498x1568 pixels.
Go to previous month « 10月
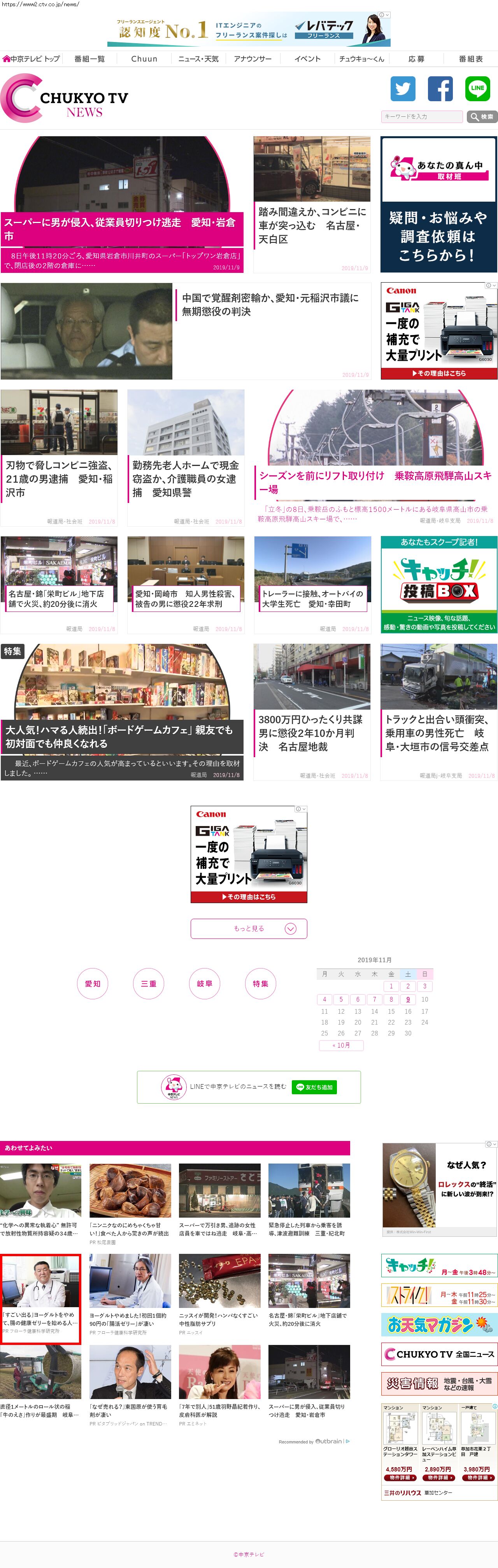341,1045
